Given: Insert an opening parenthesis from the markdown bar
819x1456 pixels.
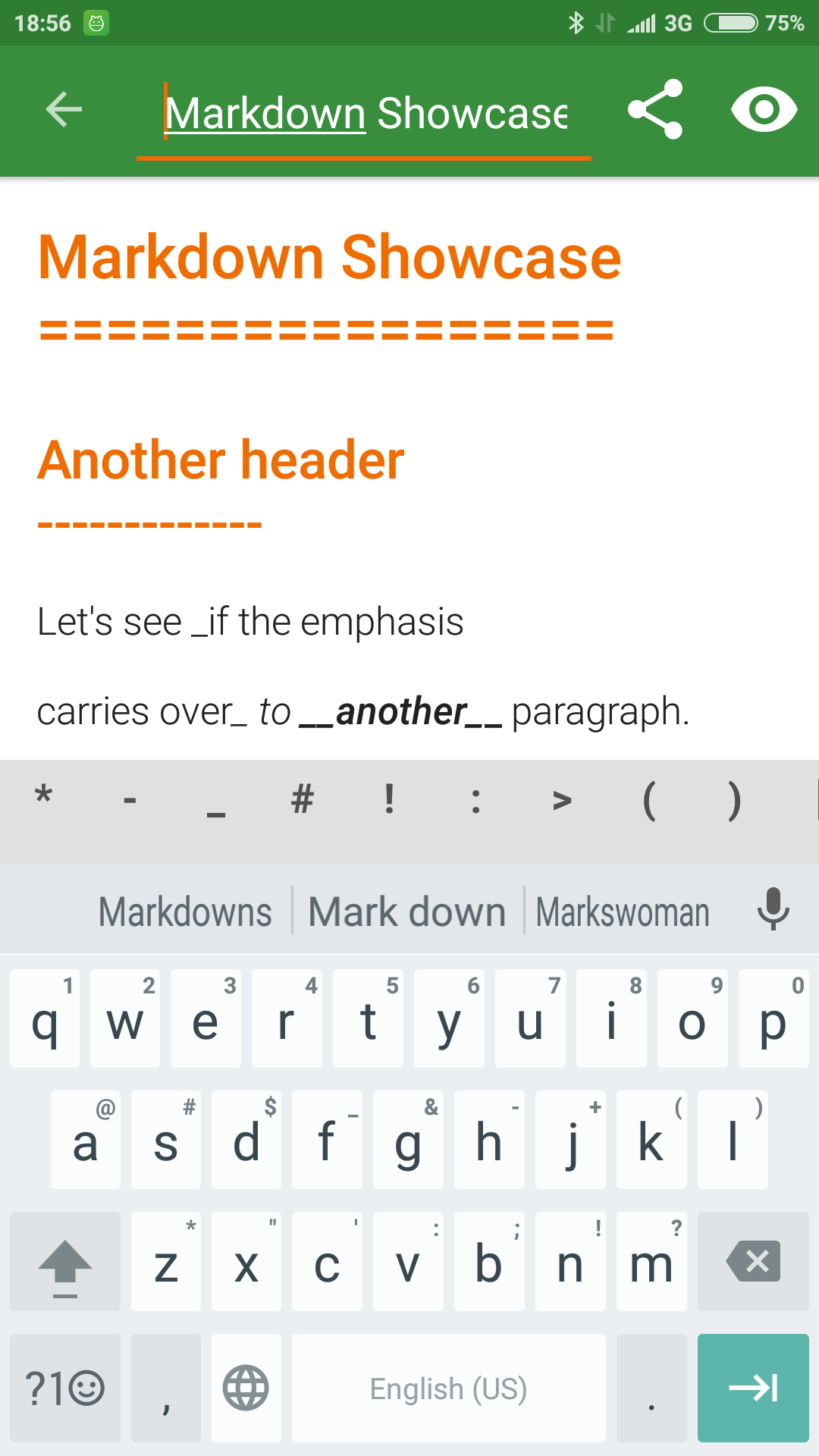Looking at the screenshot, I should point(649,799).
